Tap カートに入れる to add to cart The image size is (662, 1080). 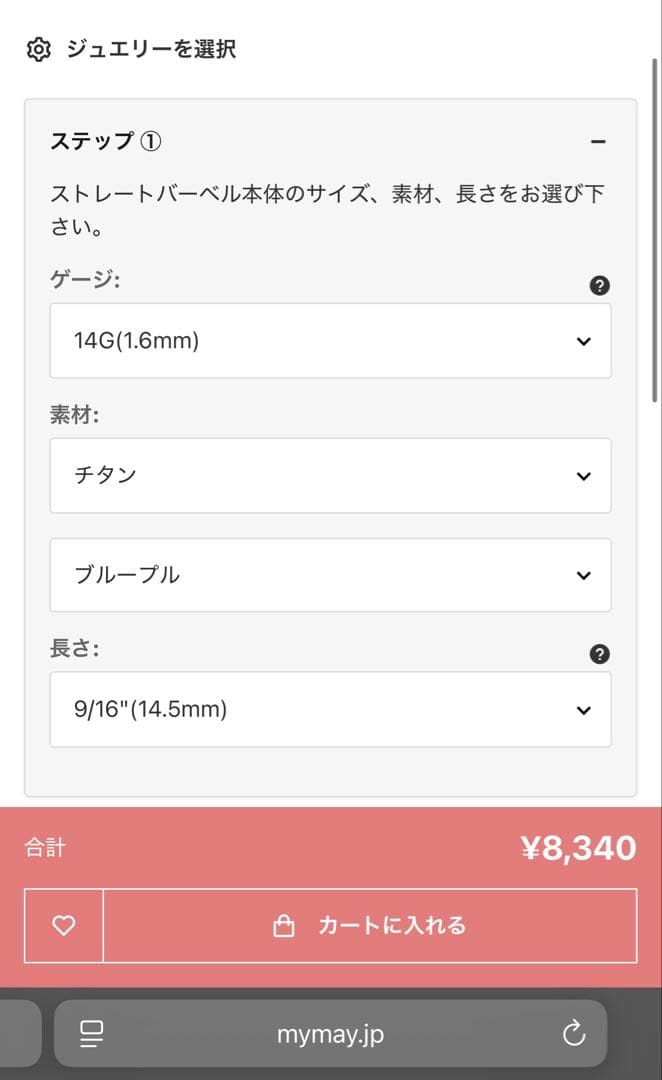[370, 926]
